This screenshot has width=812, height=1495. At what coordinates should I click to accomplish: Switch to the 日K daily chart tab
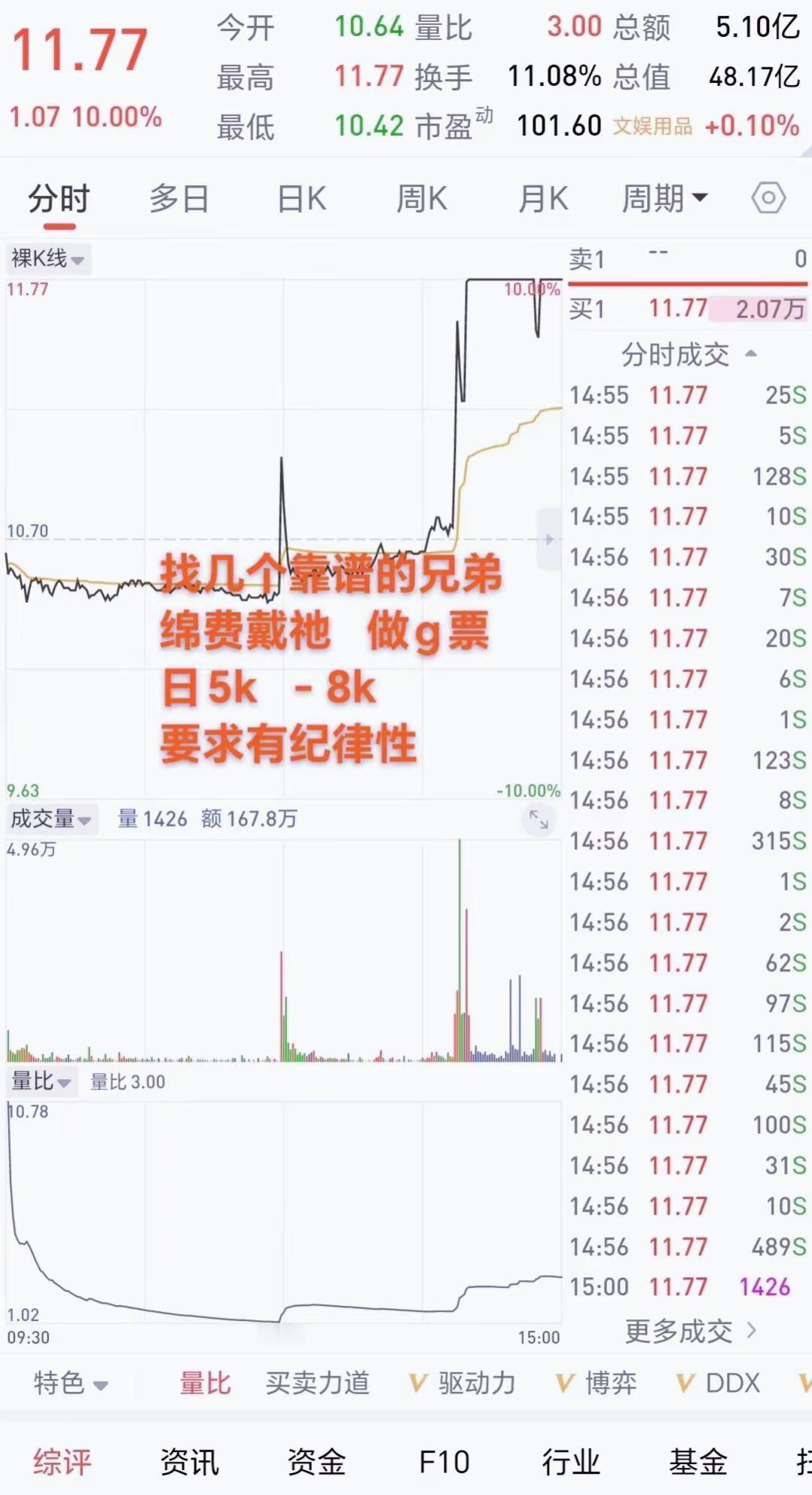coord(301,198)
